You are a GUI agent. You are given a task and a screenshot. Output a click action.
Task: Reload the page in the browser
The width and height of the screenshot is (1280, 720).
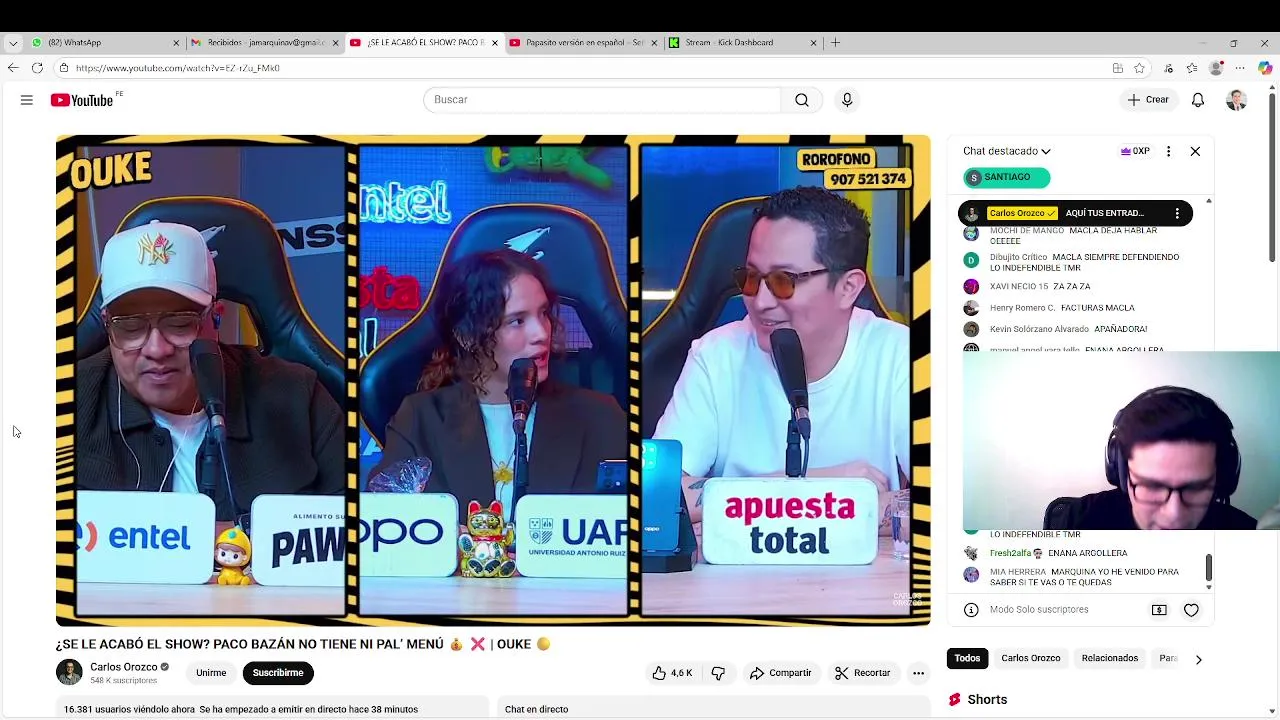click(x=37, y=68)
